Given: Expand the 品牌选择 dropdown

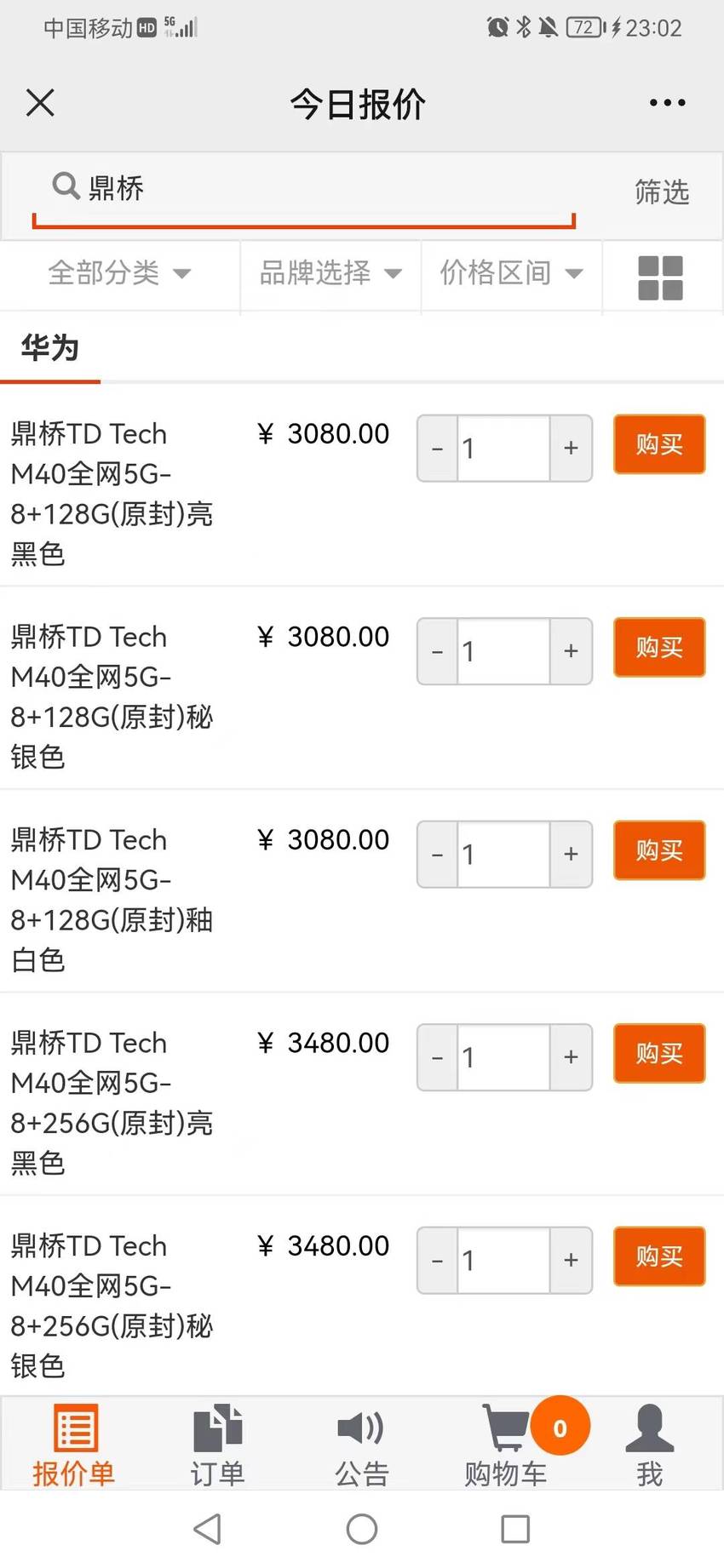Looking at the screenshot, I should pos(330,273).
